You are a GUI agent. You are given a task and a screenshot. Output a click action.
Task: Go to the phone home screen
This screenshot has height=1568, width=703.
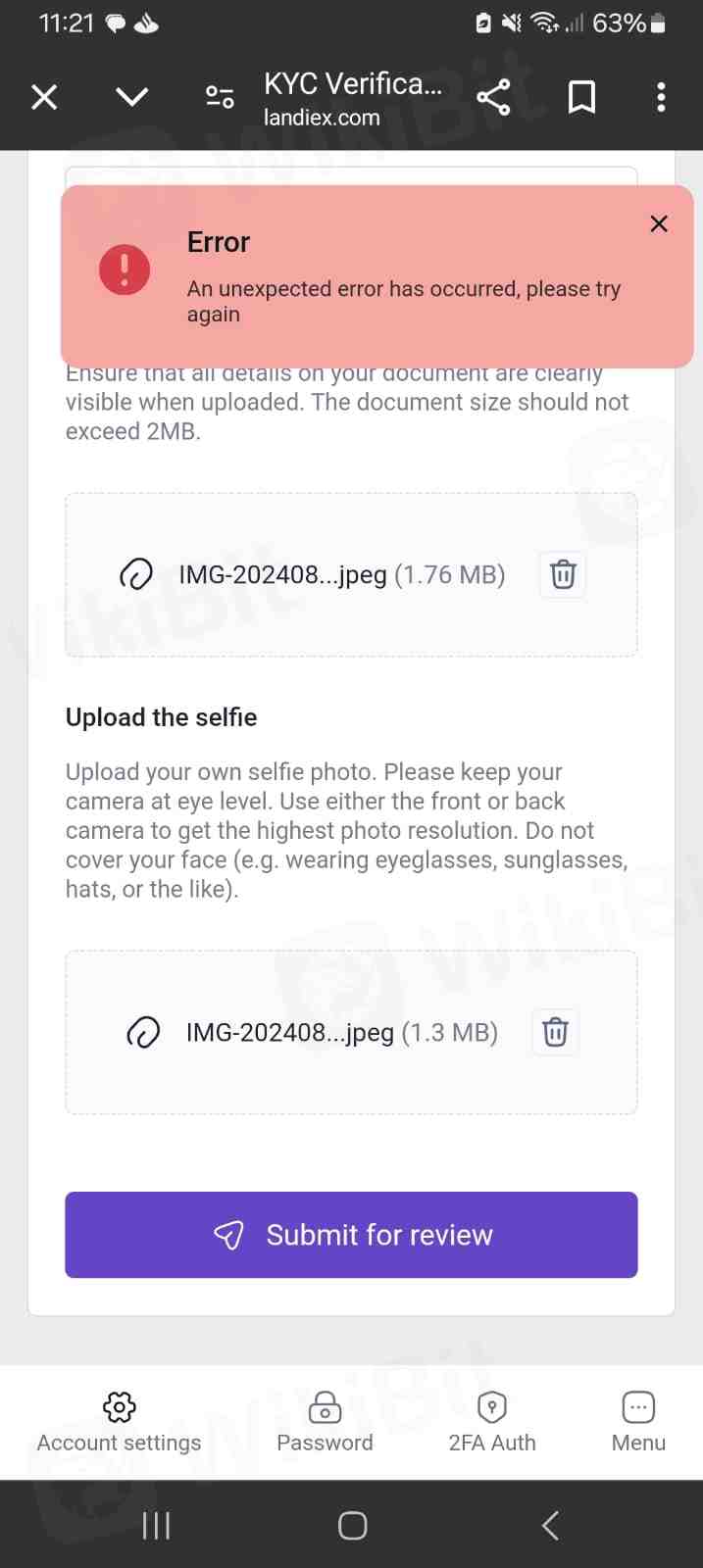click(x=352, y=1525)
